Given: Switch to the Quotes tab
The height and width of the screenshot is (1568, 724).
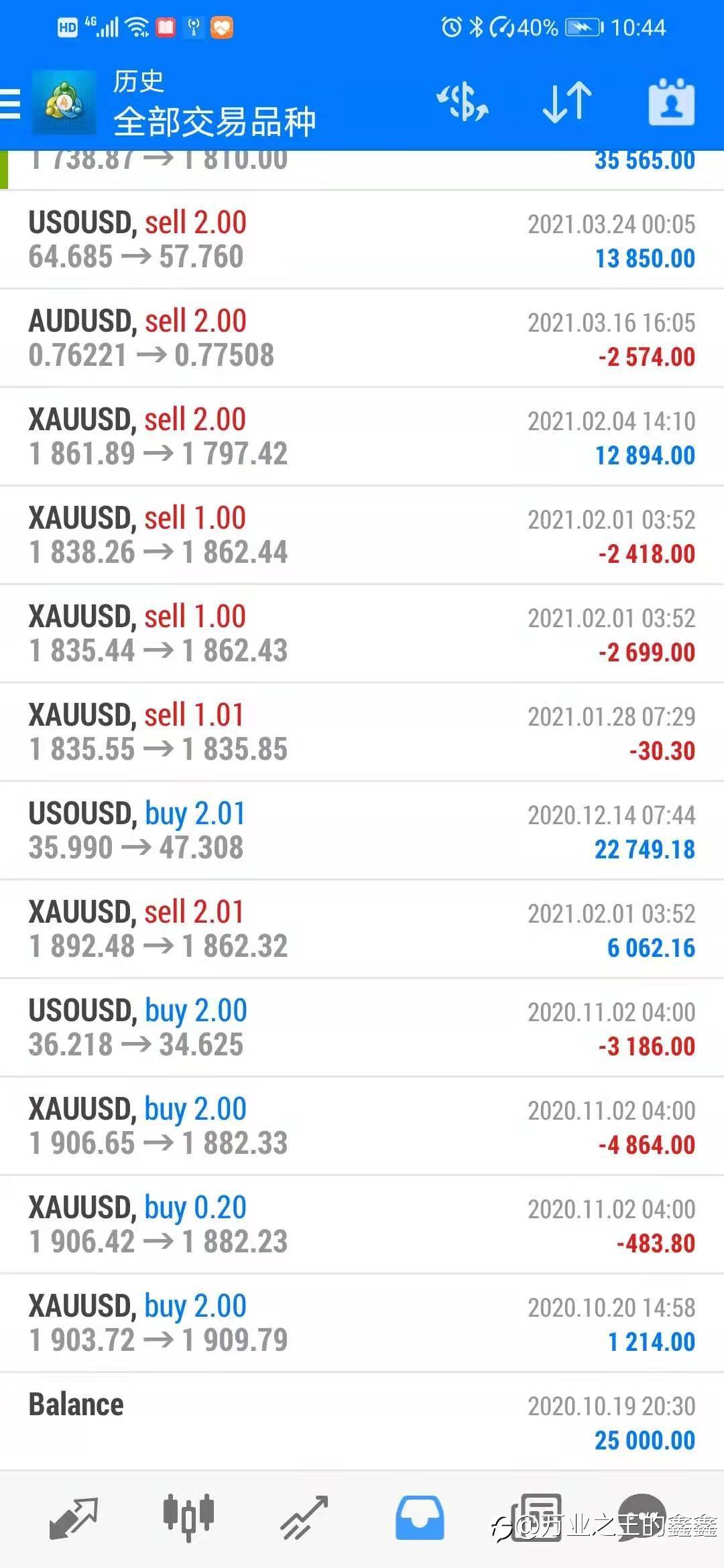Looking at the screenshot, I should pos(74,1518).
